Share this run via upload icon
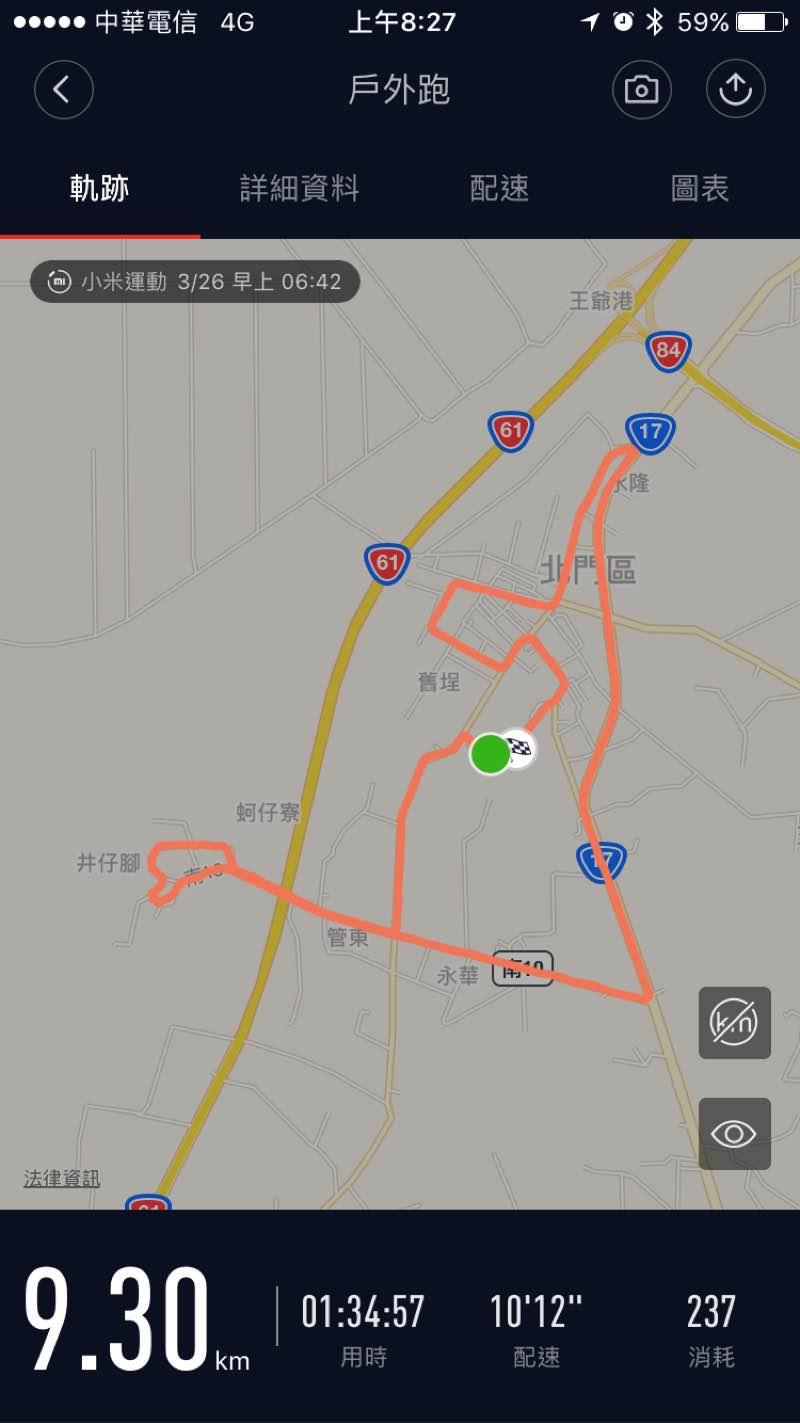 point(735,90)
